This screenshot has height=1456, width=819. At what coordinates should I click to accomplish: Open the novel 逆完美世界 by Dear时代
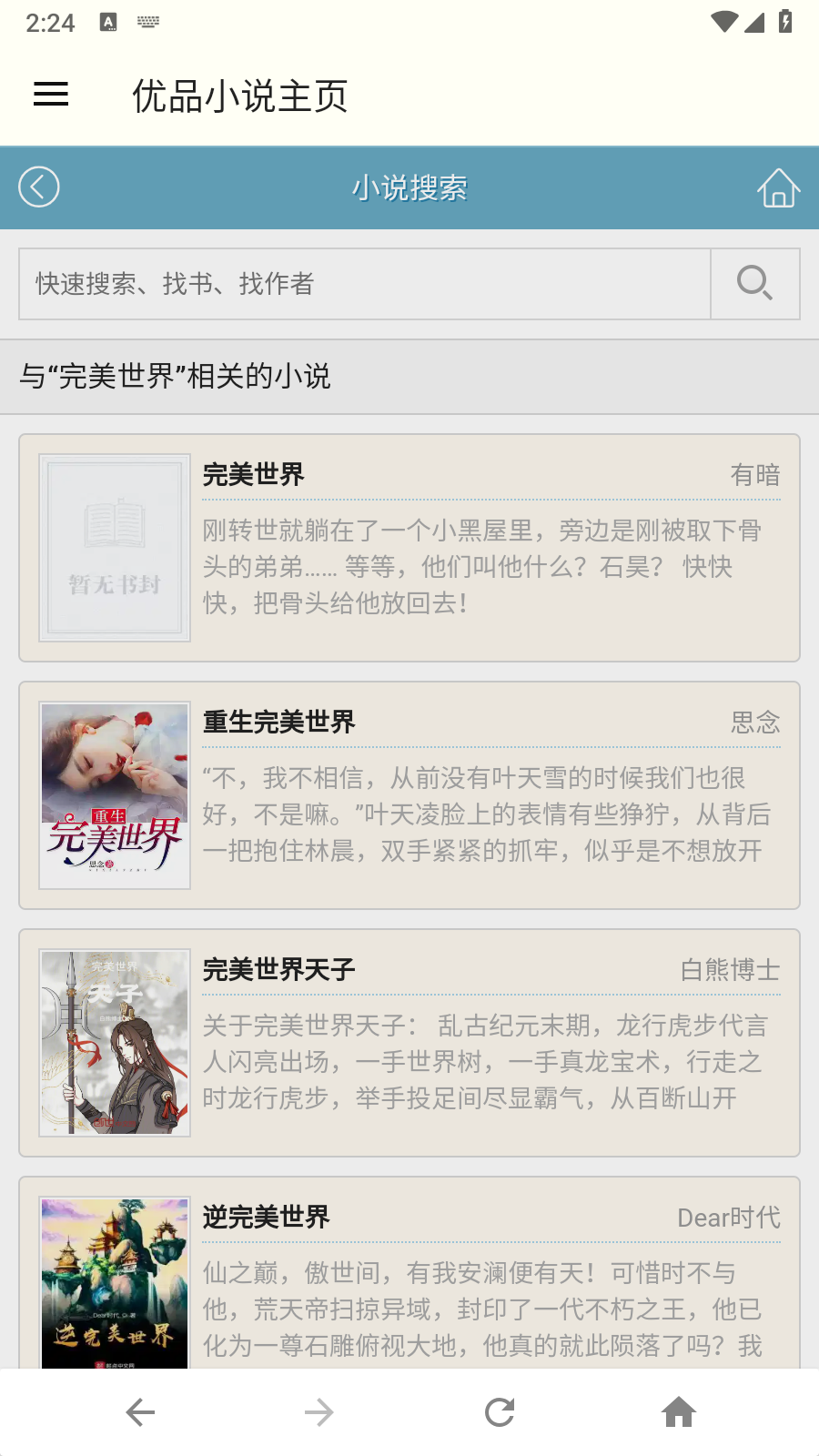pyautogui.click(x=409, y=1274)
